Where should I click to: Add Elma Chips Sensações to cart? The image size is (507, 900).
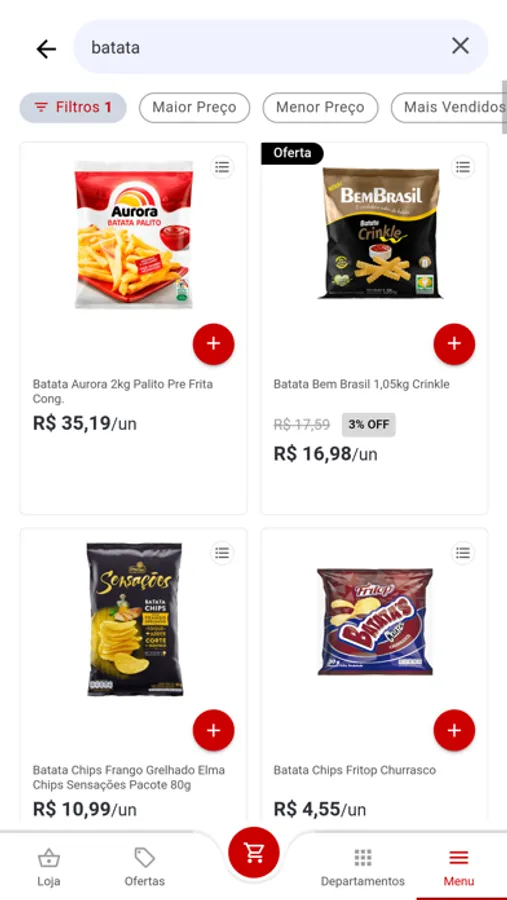214,730
